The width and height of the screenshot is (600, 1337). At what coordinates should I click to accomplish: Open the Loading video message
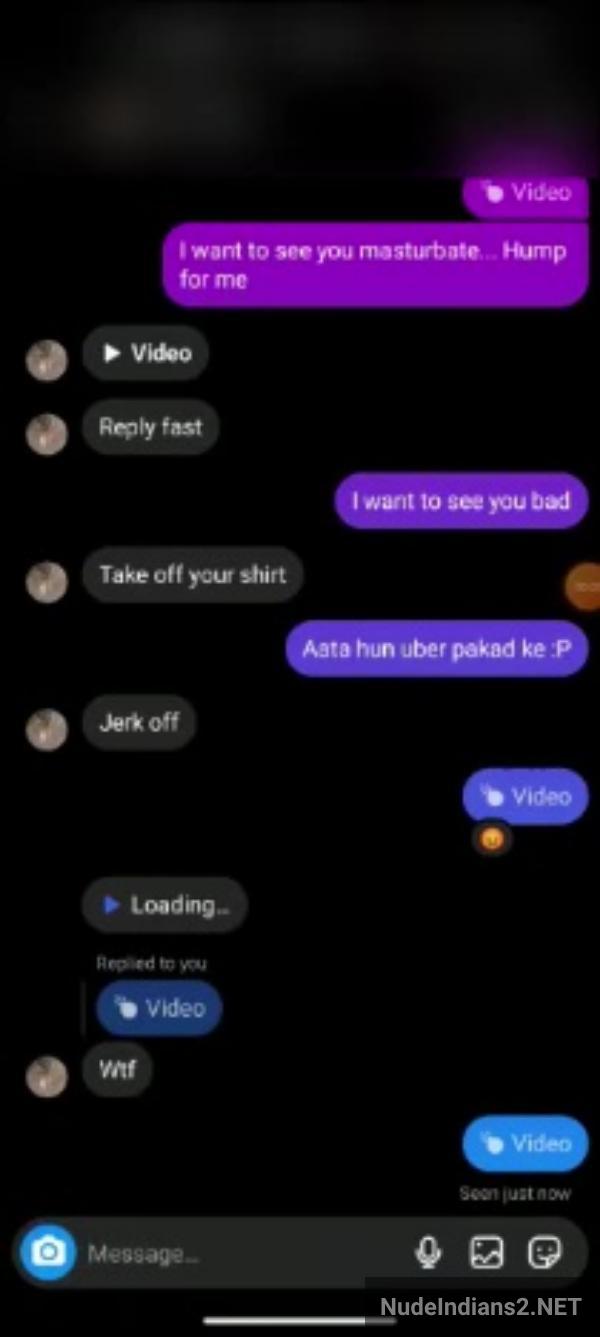tap(165, 905)
